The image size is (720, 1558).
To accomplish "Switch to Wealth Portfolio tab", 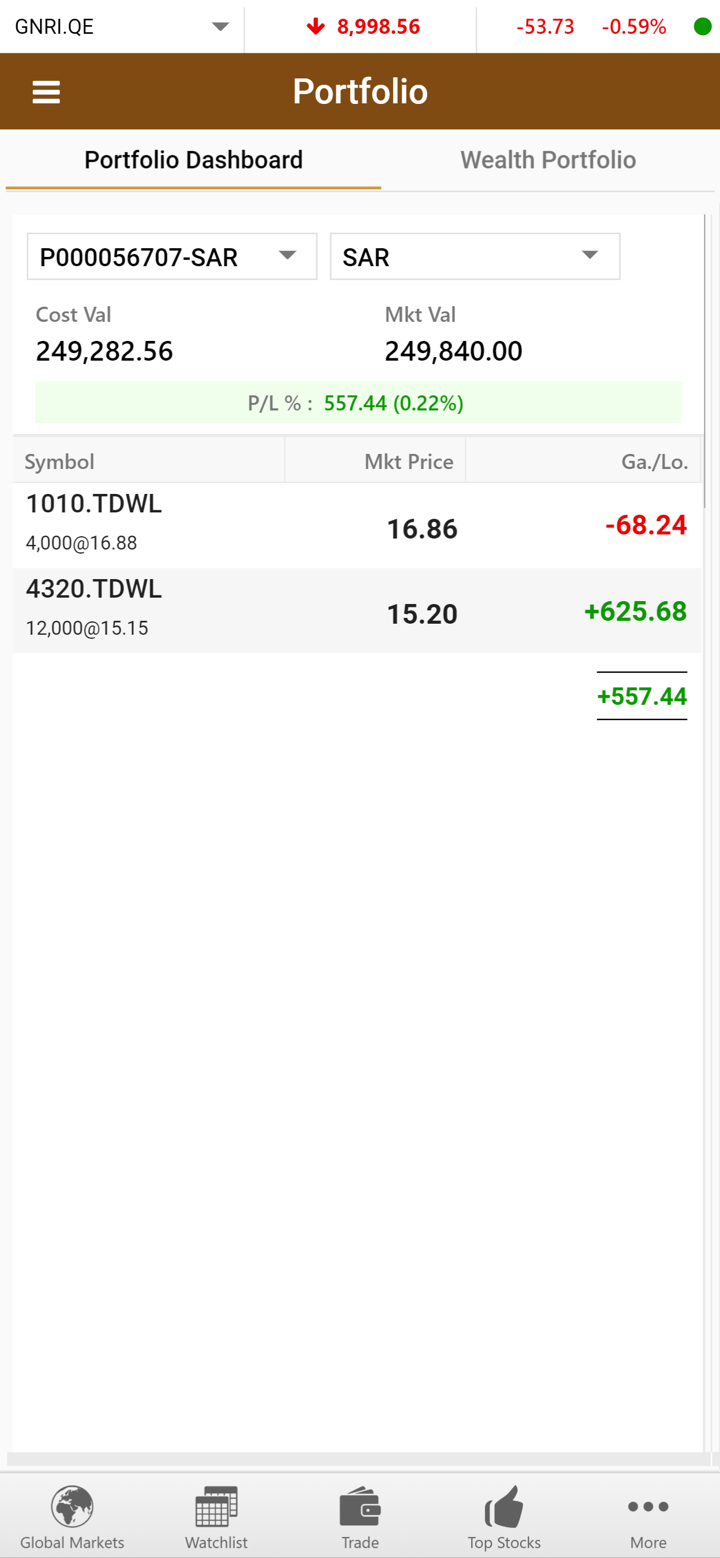I will pyautogui.click(x=547, y=160).
